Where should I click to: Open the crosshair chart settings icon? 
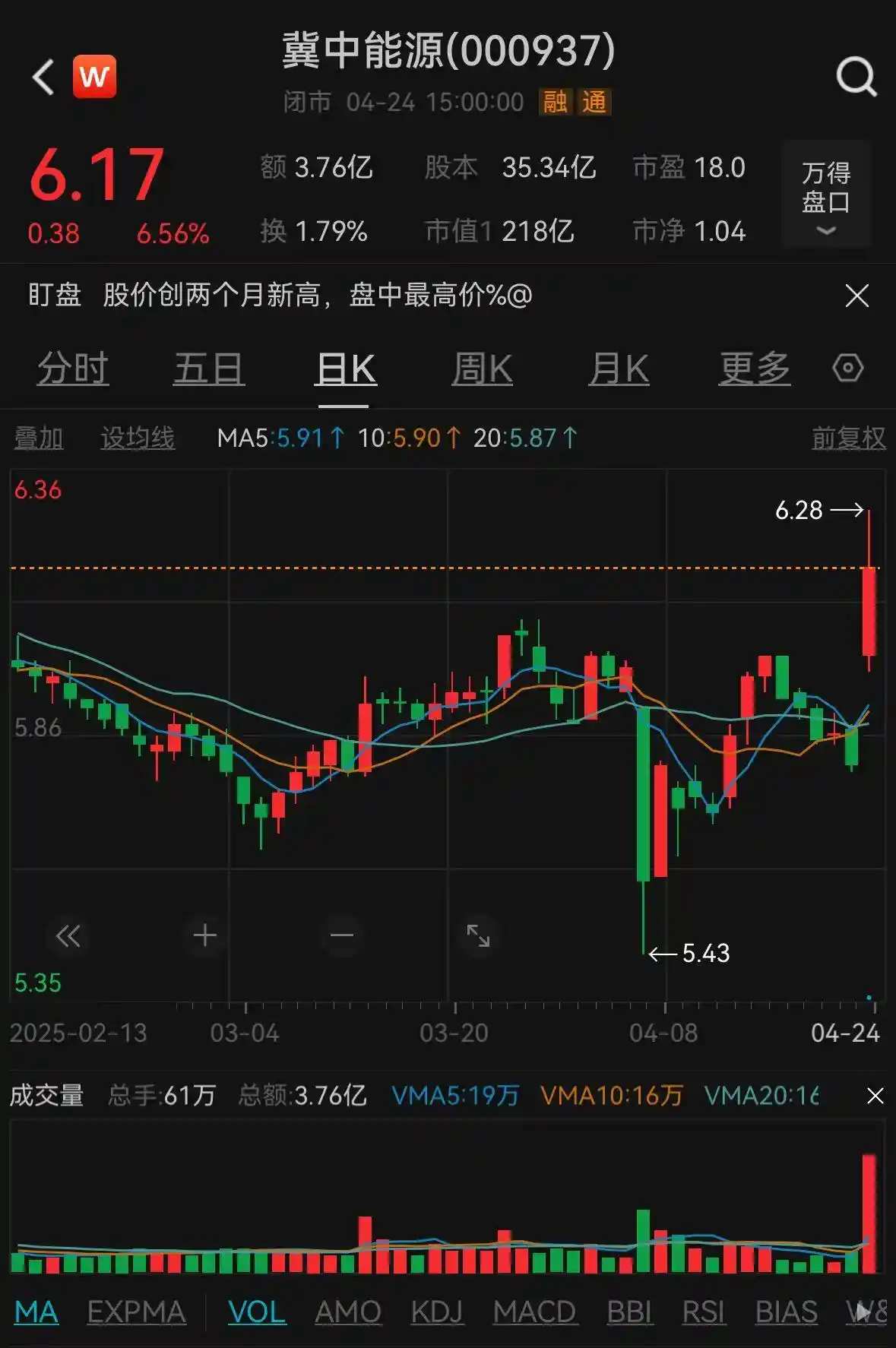[x=847, y=367]
